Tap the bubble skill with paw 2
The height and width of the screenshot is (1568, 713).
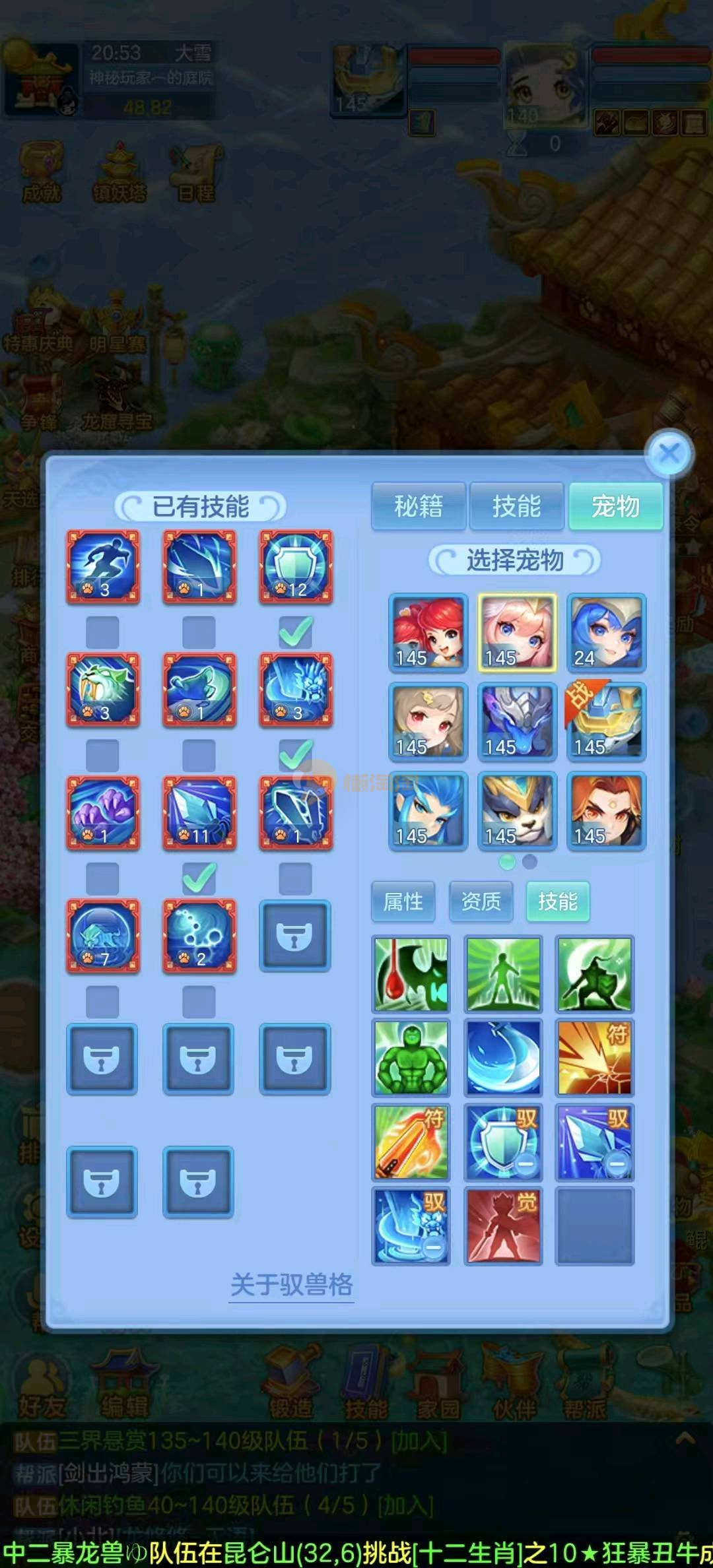click(199, 935)
